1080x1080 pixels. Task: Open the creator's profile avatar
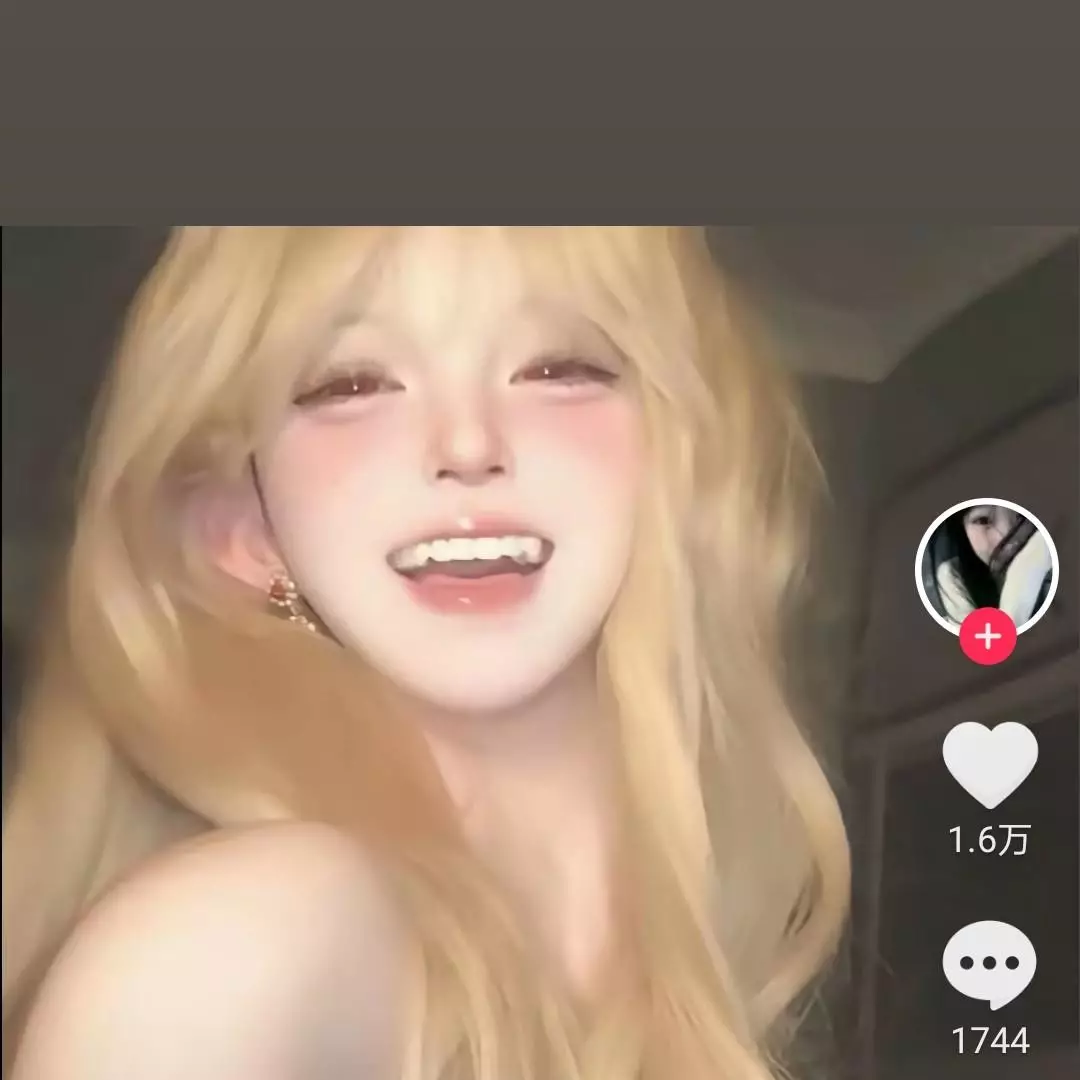point(986,565)
